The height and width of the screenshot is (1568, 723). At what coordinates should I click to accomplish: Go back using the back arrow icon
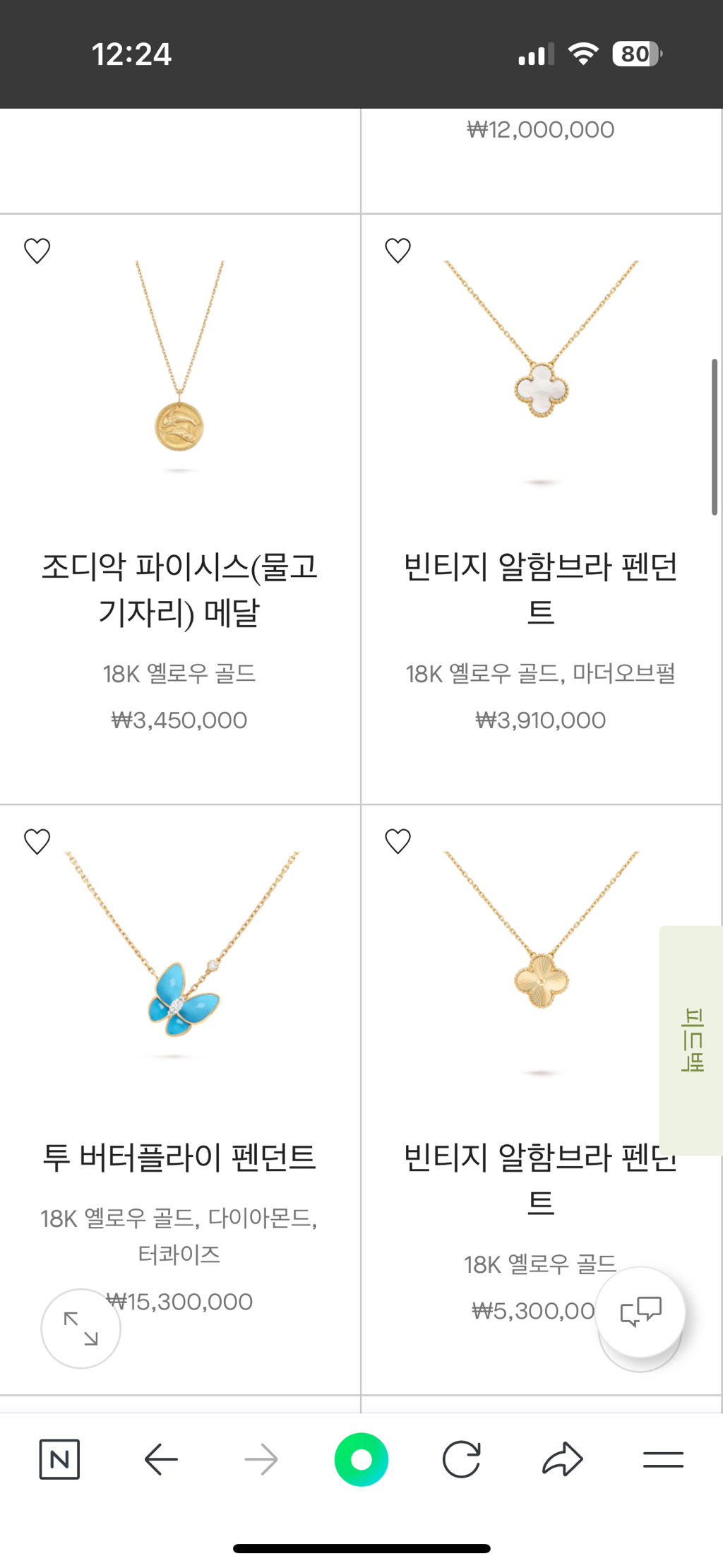(160, 1459)
